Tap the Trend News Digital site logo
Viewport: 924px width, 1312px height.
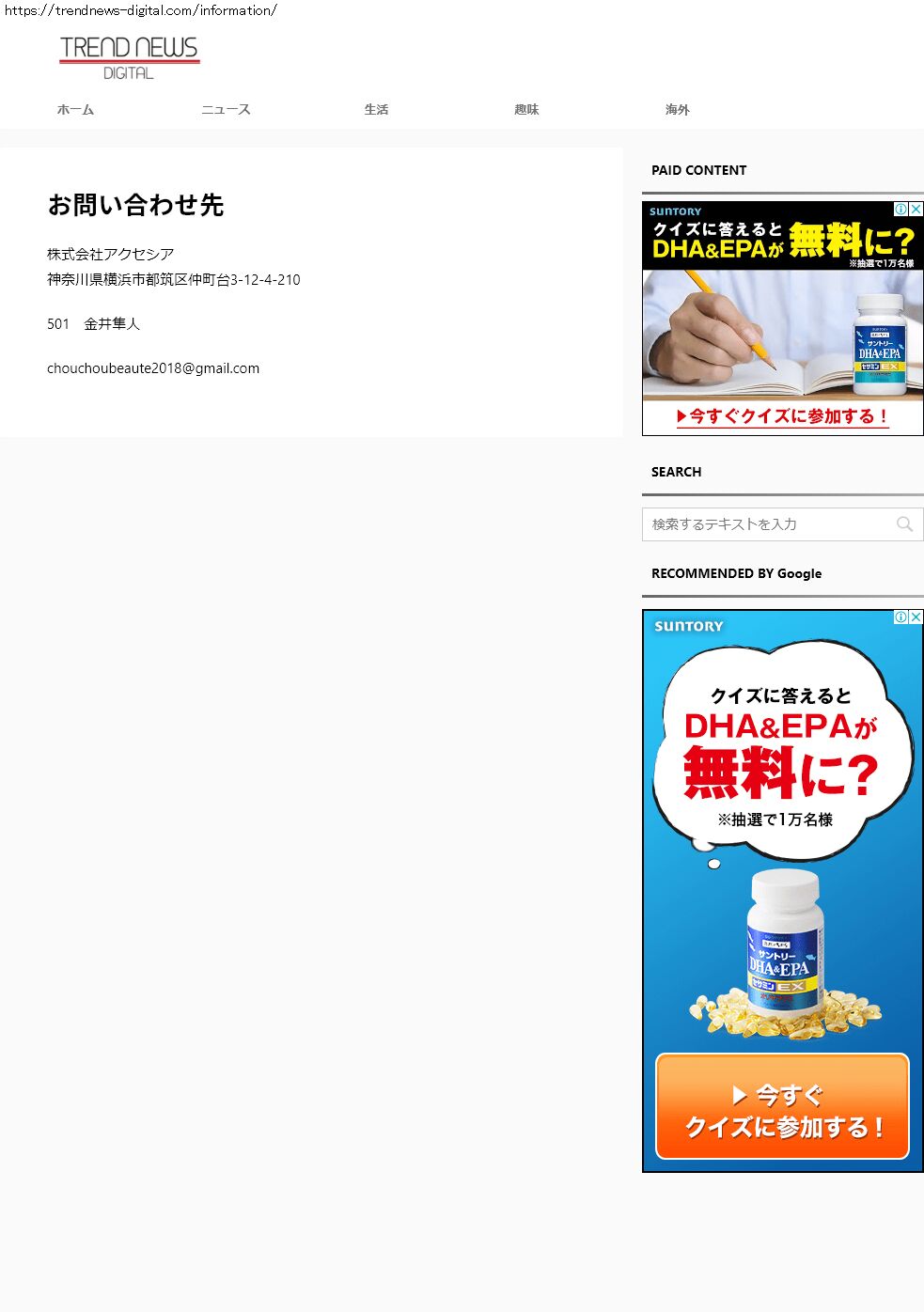(x=129, y=58)
